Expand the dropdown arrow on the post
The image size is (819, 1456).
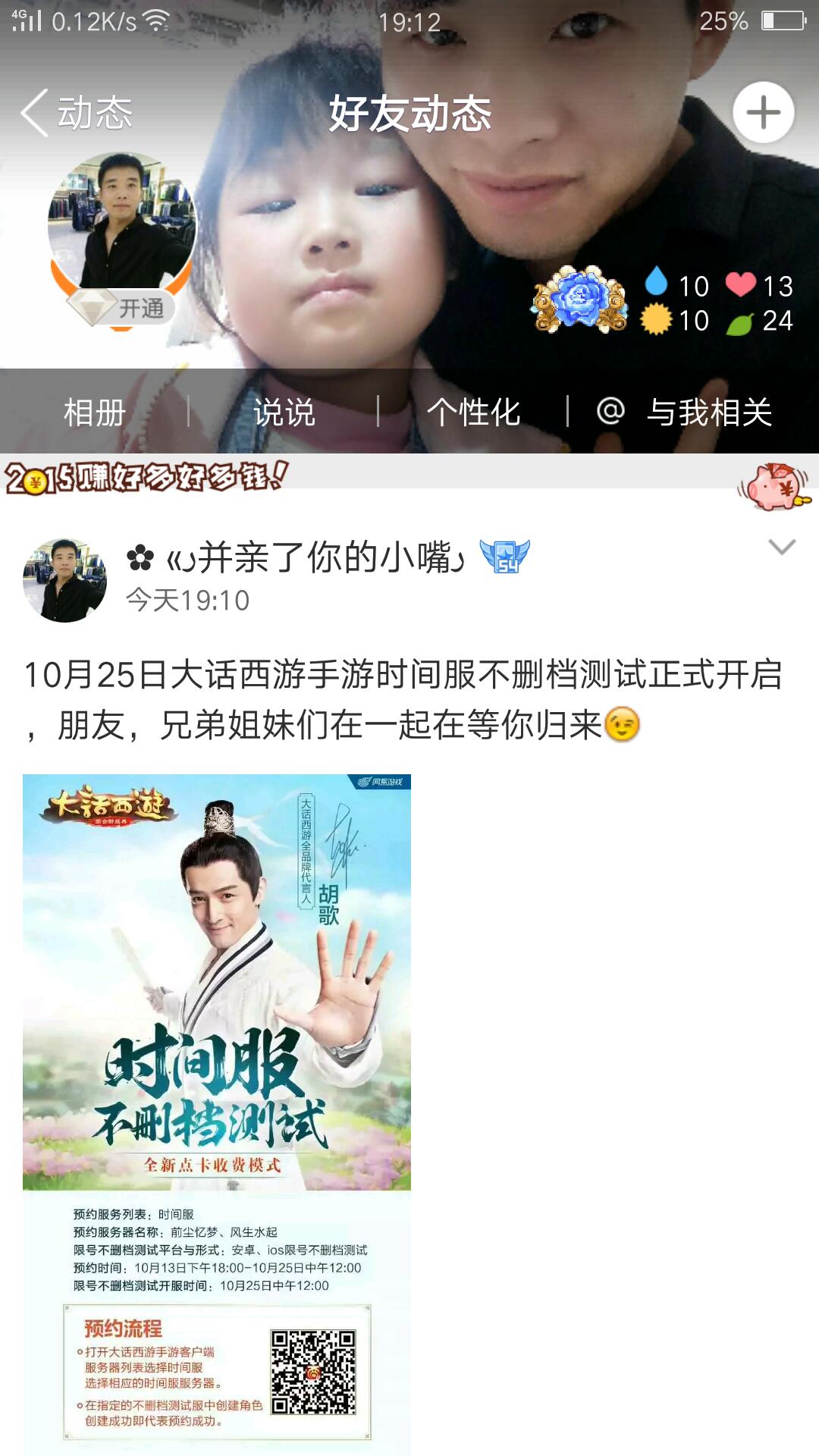(781, 547)
